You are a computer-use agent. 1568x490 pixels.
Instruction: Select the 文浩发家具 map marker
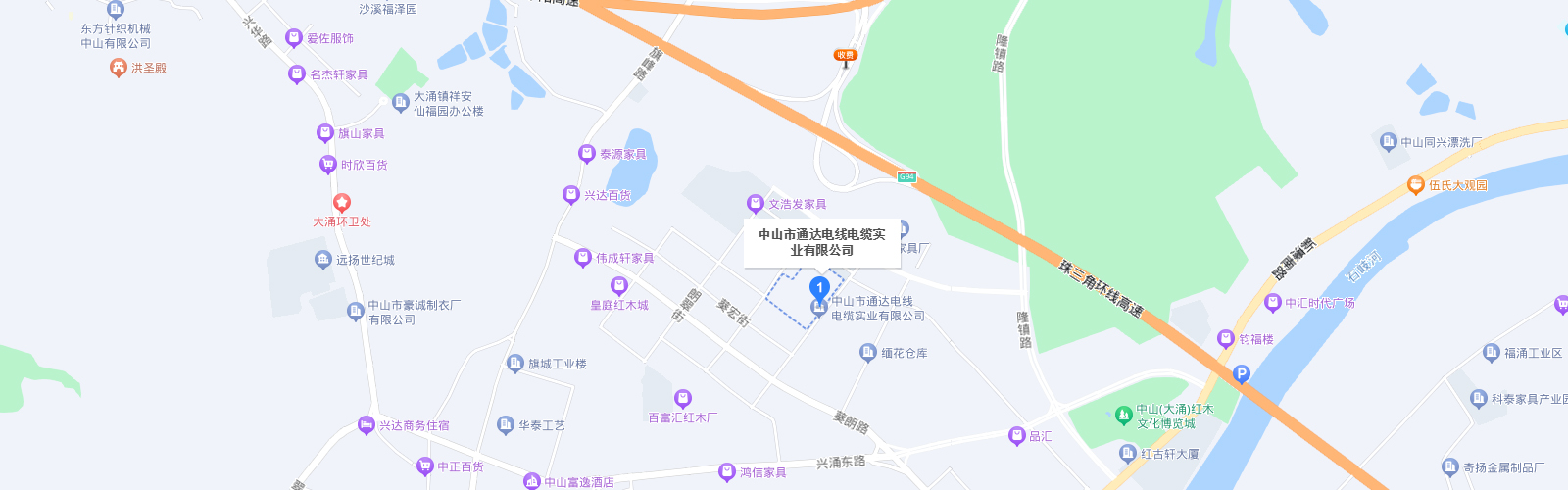tap(755, 204)
